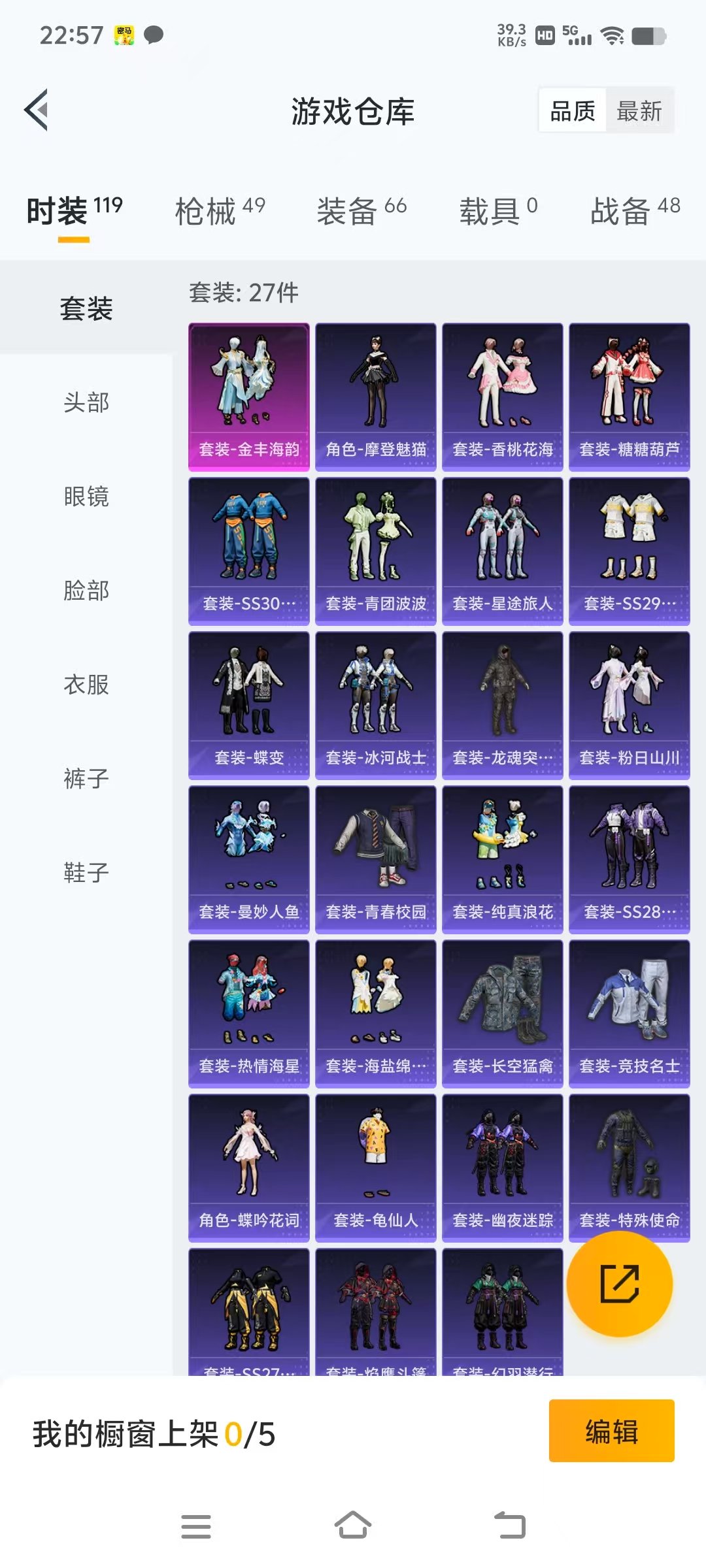Select the 眼镜 category
This screenshot has height=1568, width=706.
coord(86,497)
